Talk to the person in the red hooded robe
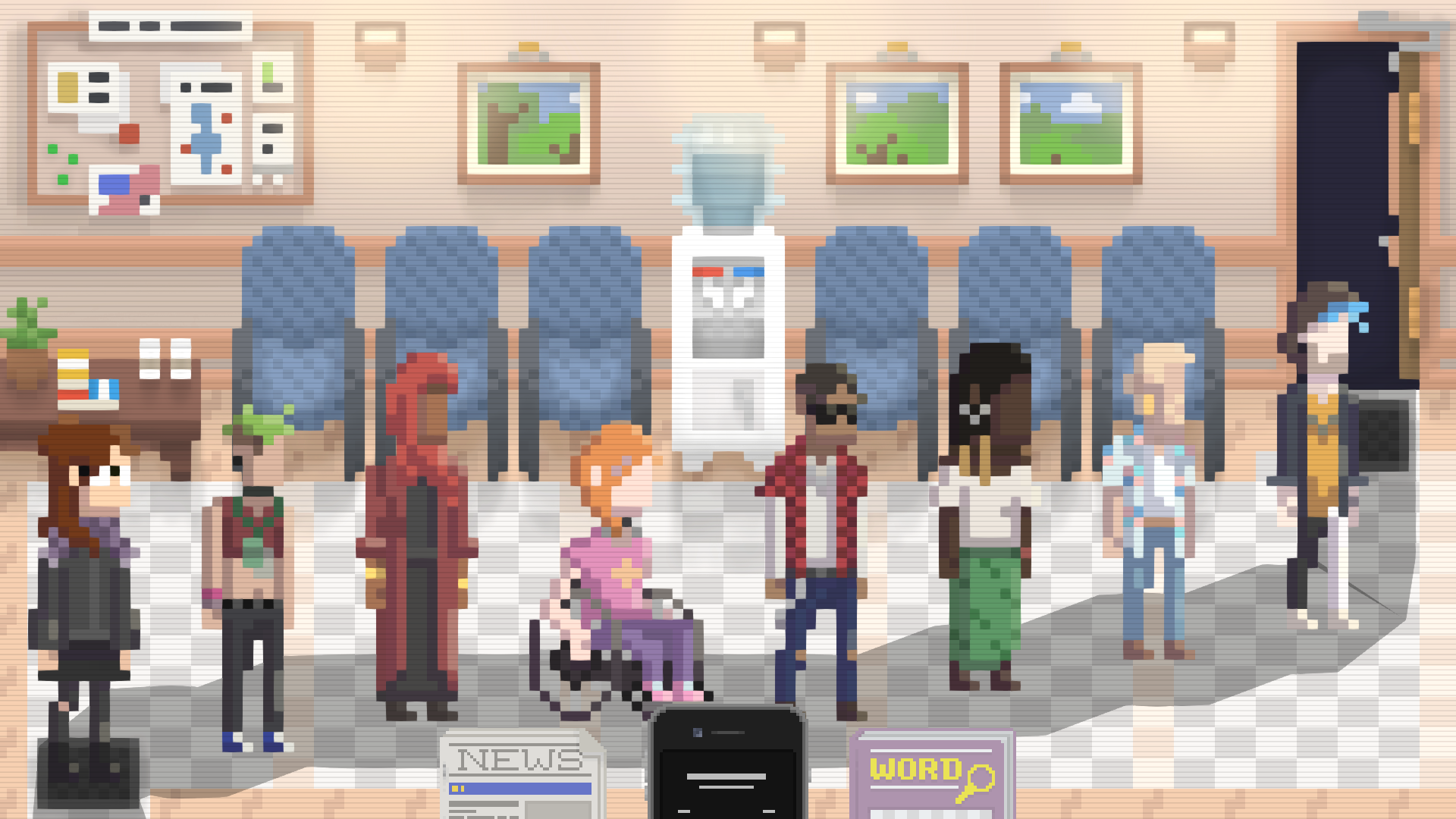Image resolution: width=1456 pixels, height=819 pixels. point(419,531)
